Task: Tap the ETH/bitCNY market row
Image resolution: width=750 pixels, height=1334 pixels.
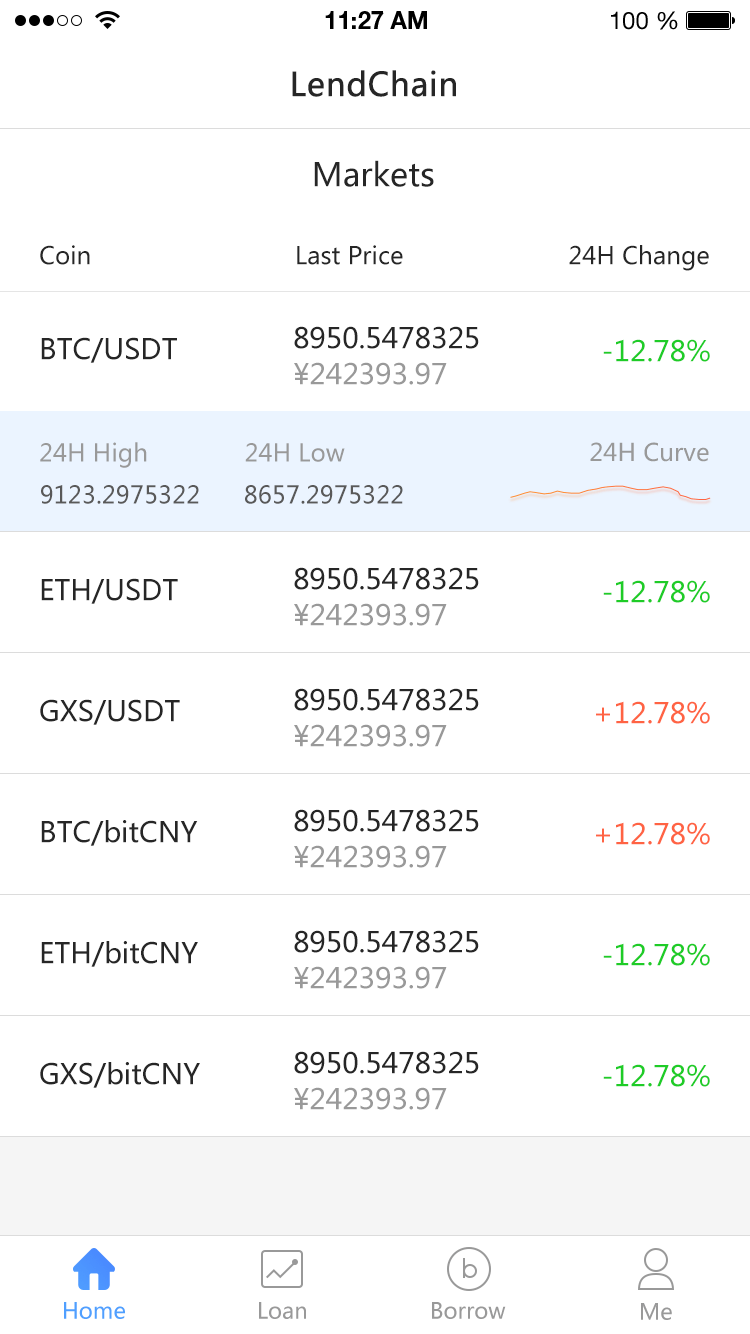Action: [x=375, y=955]
